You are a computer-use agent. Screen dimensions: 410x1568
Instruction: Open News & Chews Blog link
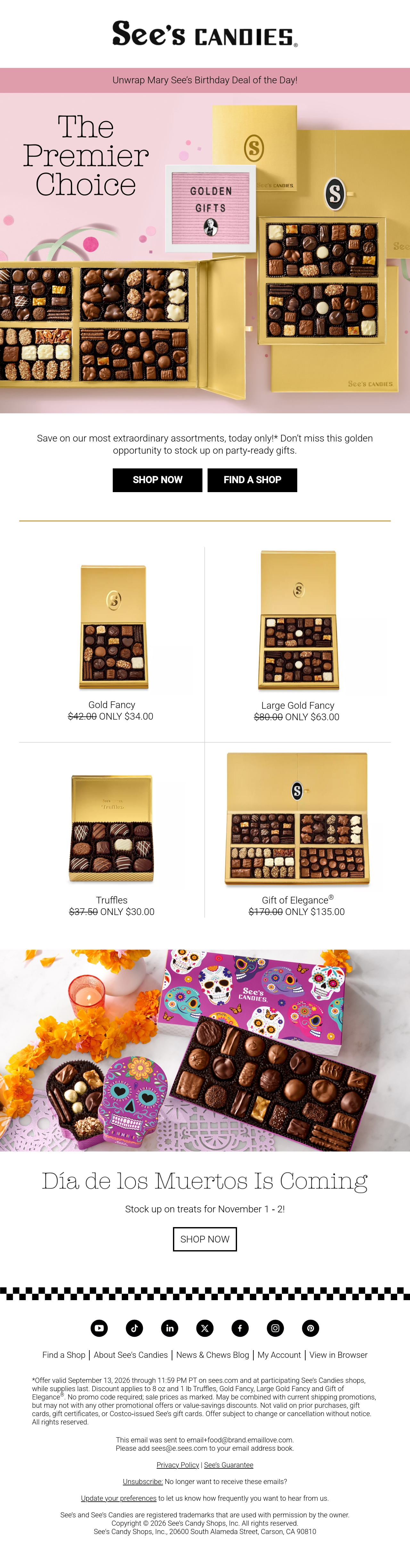coord(213,1354)
